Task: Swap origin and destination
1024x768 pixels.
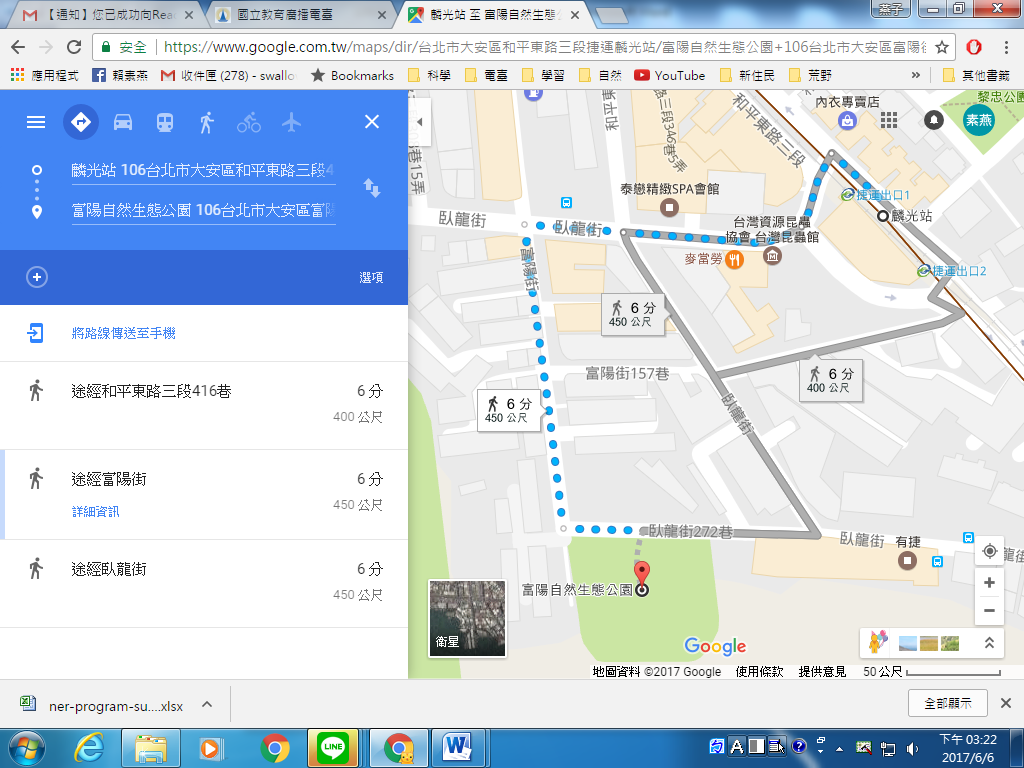Action: [371, 188]
